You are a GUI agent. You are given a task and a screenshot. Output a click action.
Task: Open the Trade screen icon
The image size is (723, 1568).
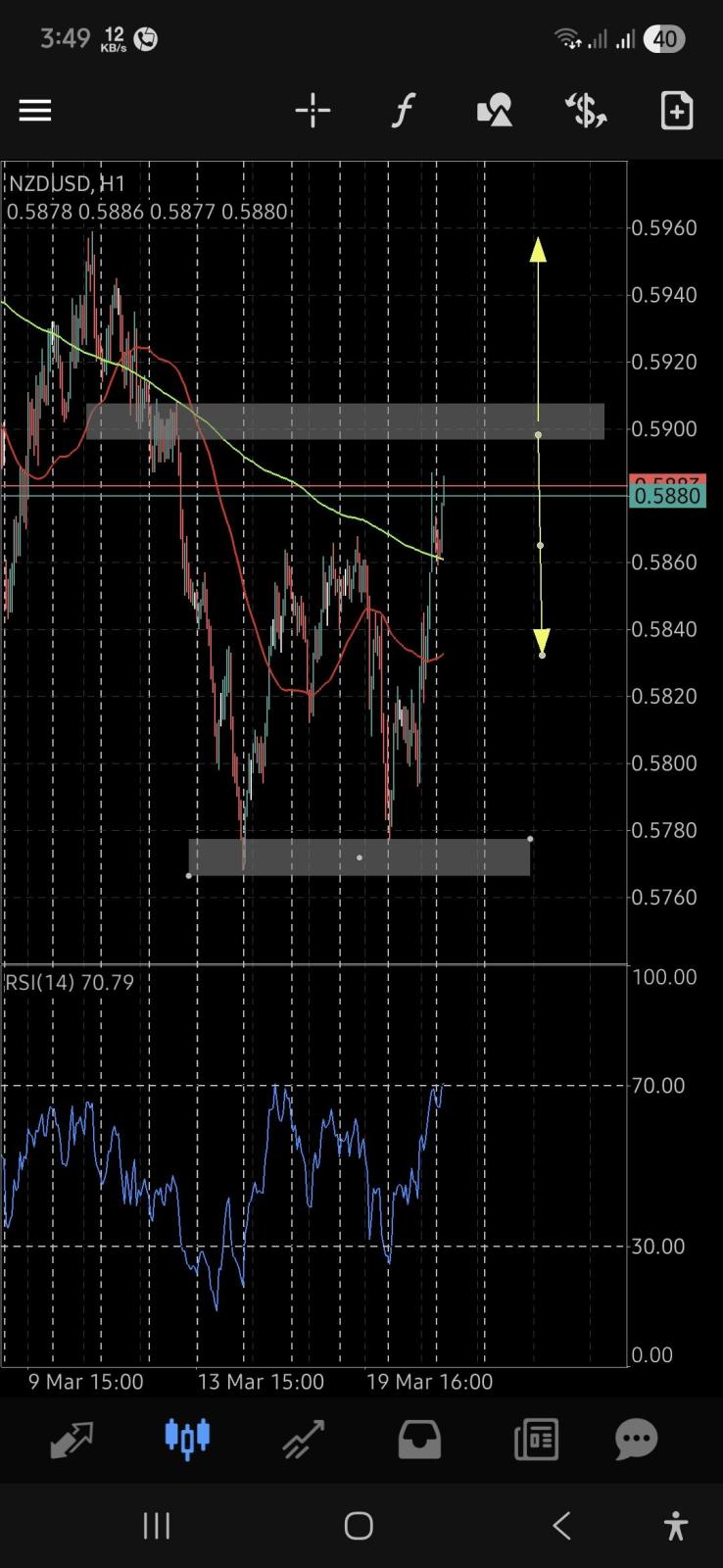[303, 1438]
